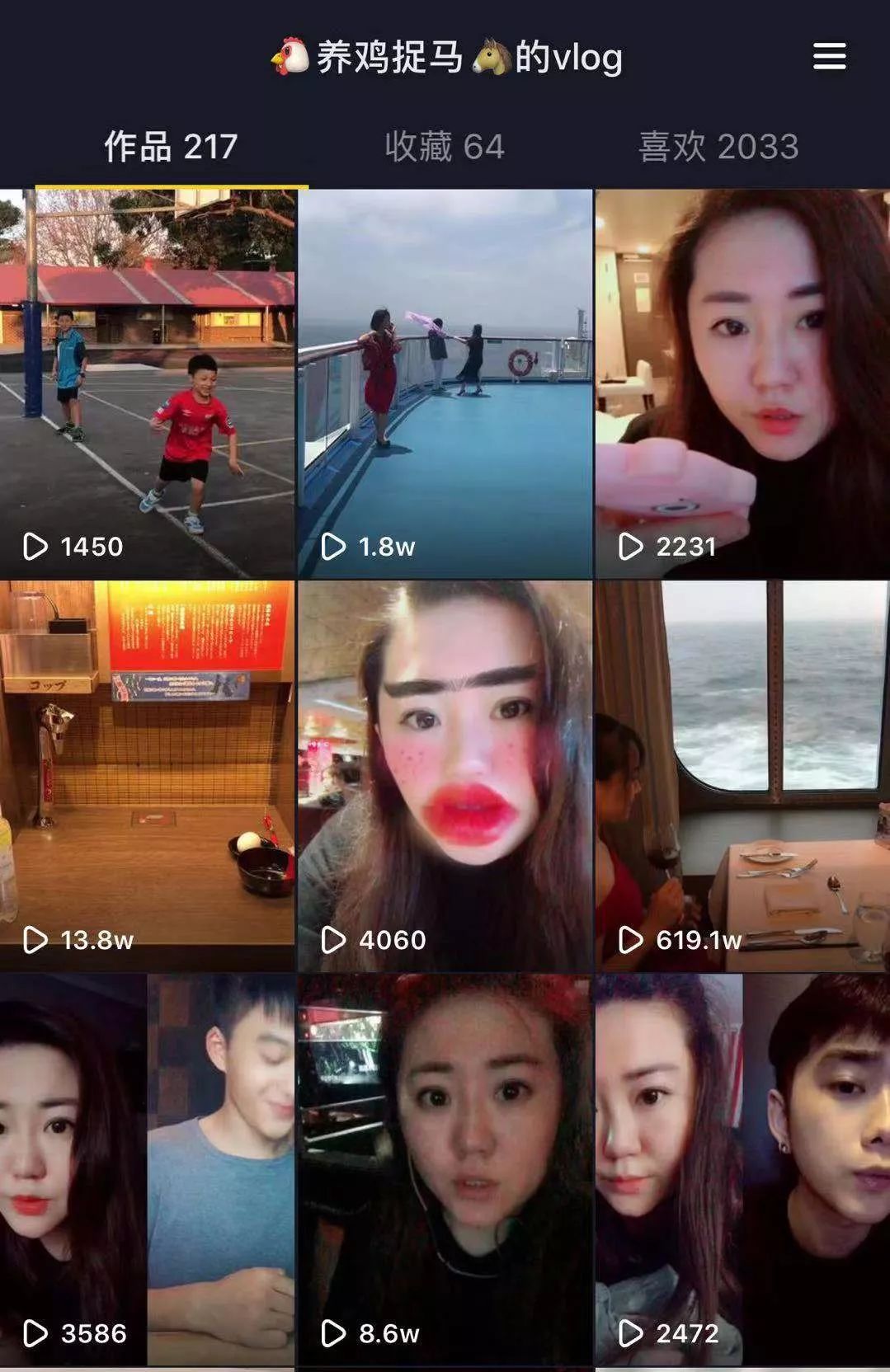Open the video with 2472 plays
Screen dimensions: 890x1372
point(742,1169)
